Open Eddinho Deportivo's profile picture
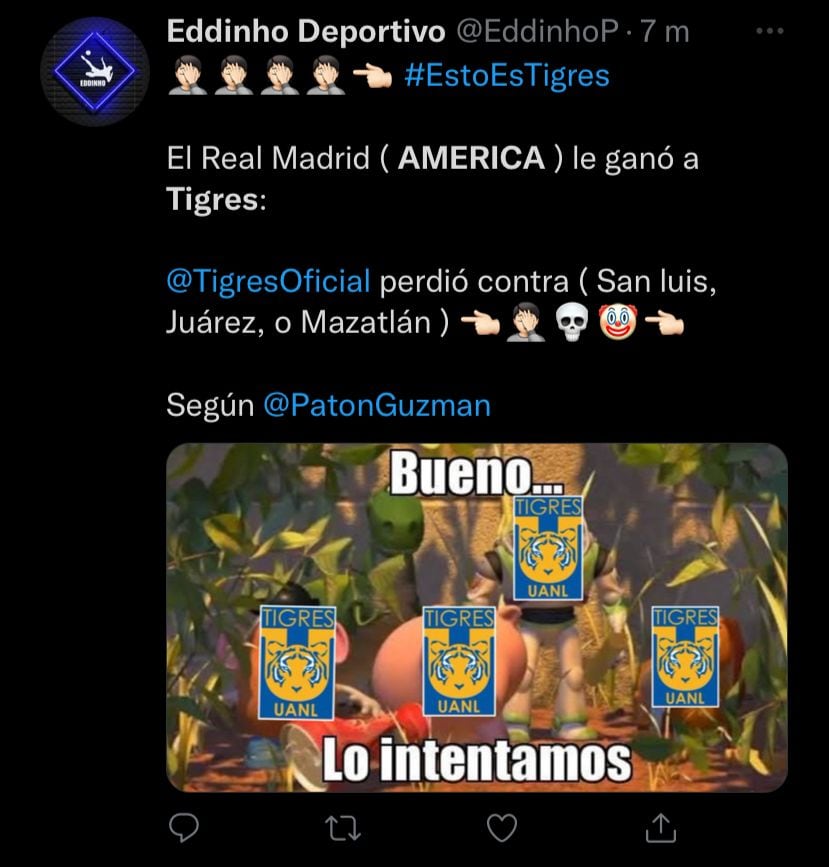 click(95, 72)
